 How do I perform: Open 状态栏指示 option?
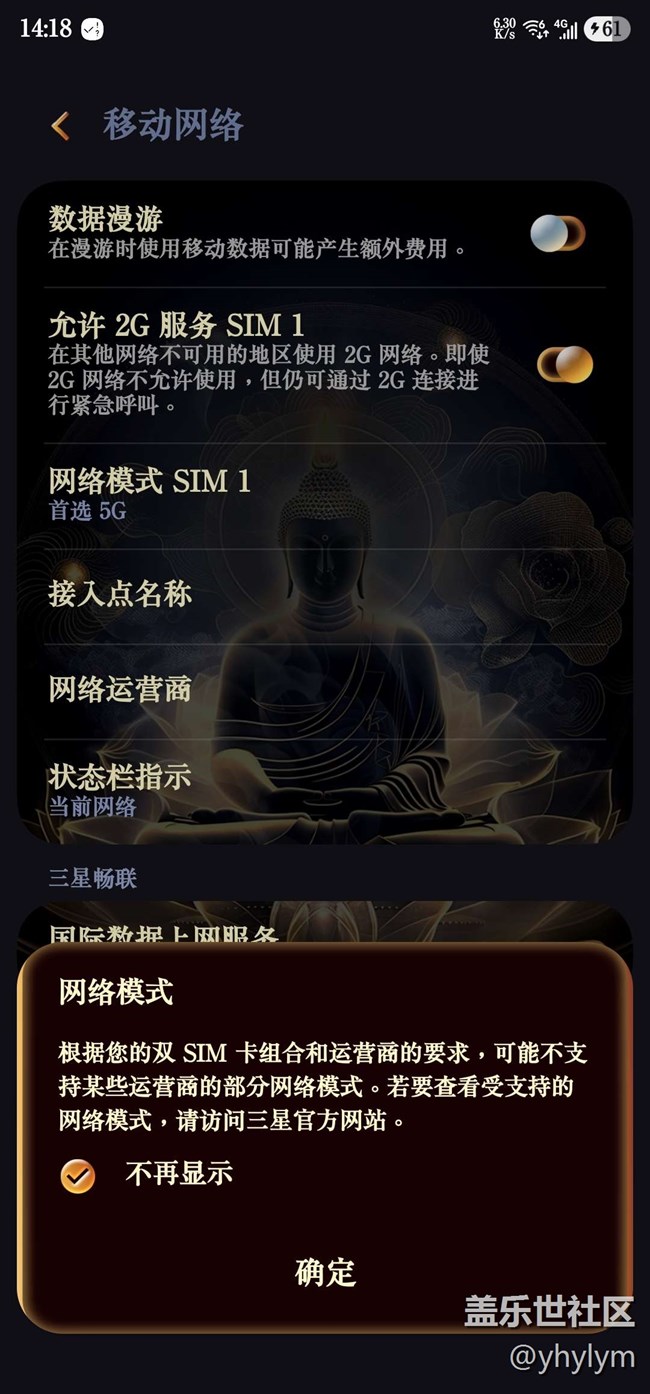pos(325,790)
